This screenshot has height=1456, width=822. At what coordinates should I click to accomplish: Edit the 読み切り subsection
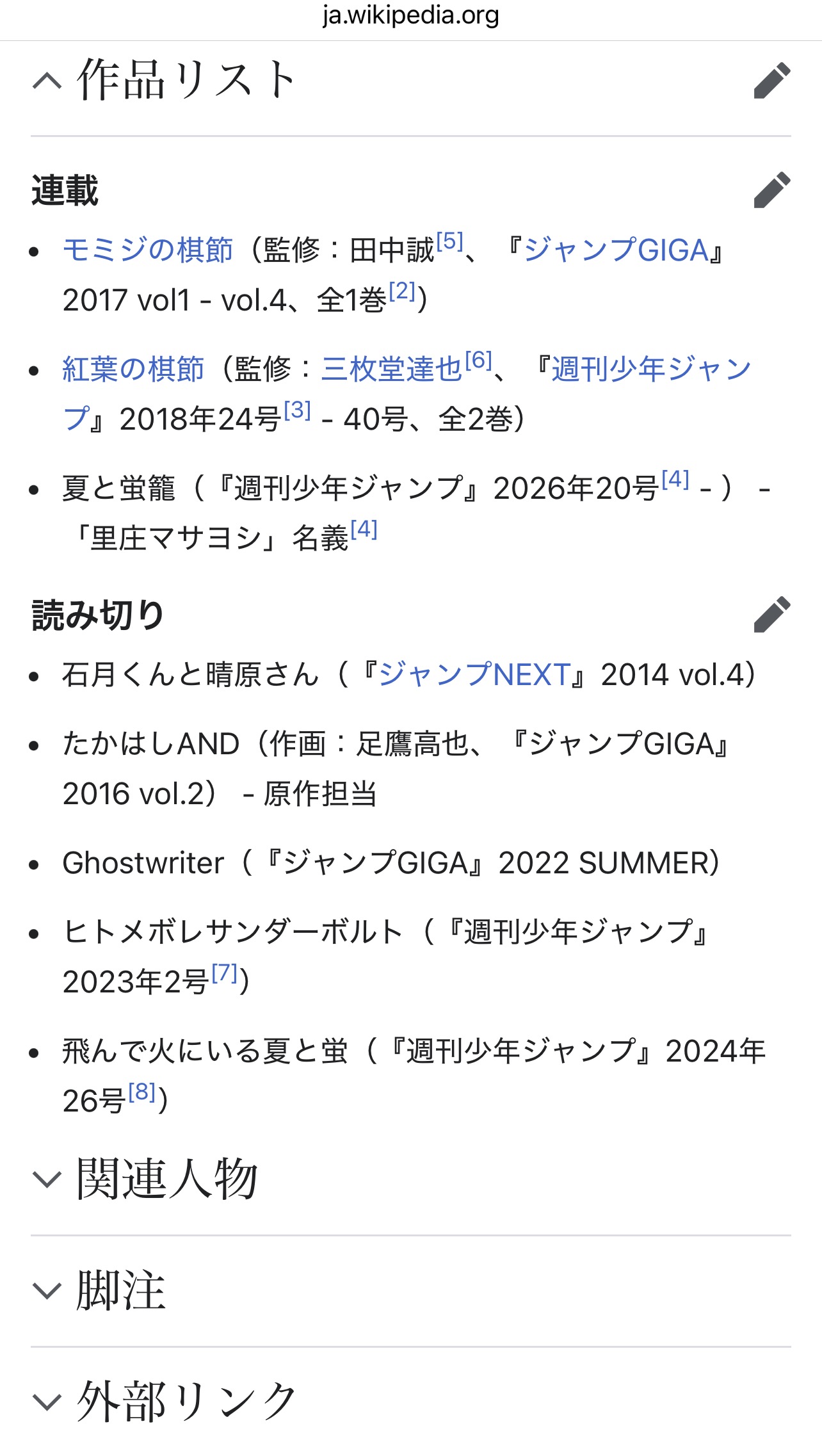click(771, 615)
